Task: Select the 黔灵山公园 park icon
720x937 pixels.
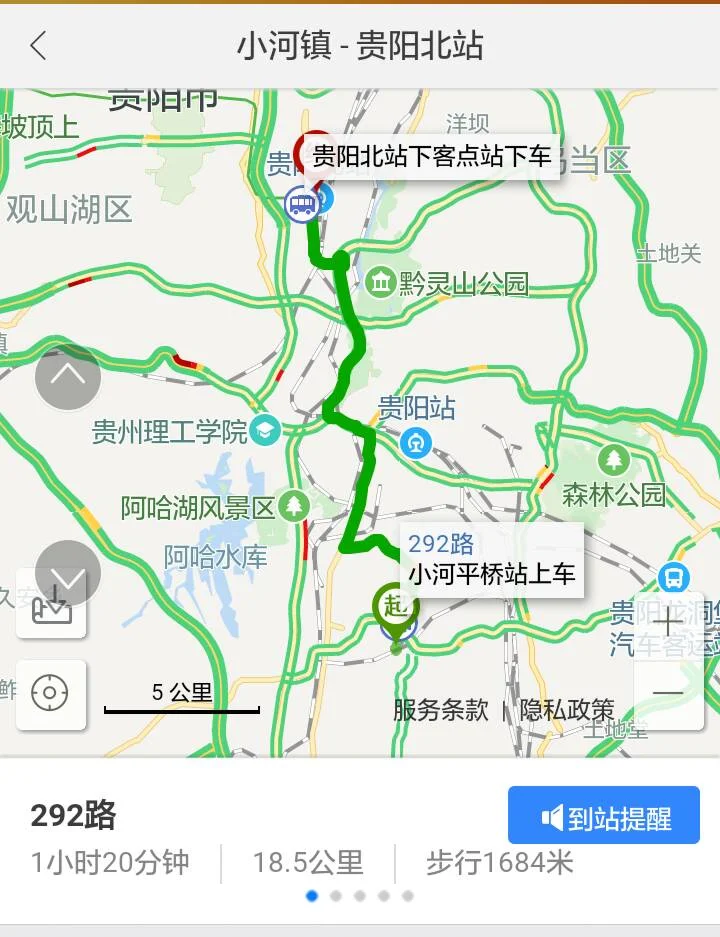Action: coord(379,281)
